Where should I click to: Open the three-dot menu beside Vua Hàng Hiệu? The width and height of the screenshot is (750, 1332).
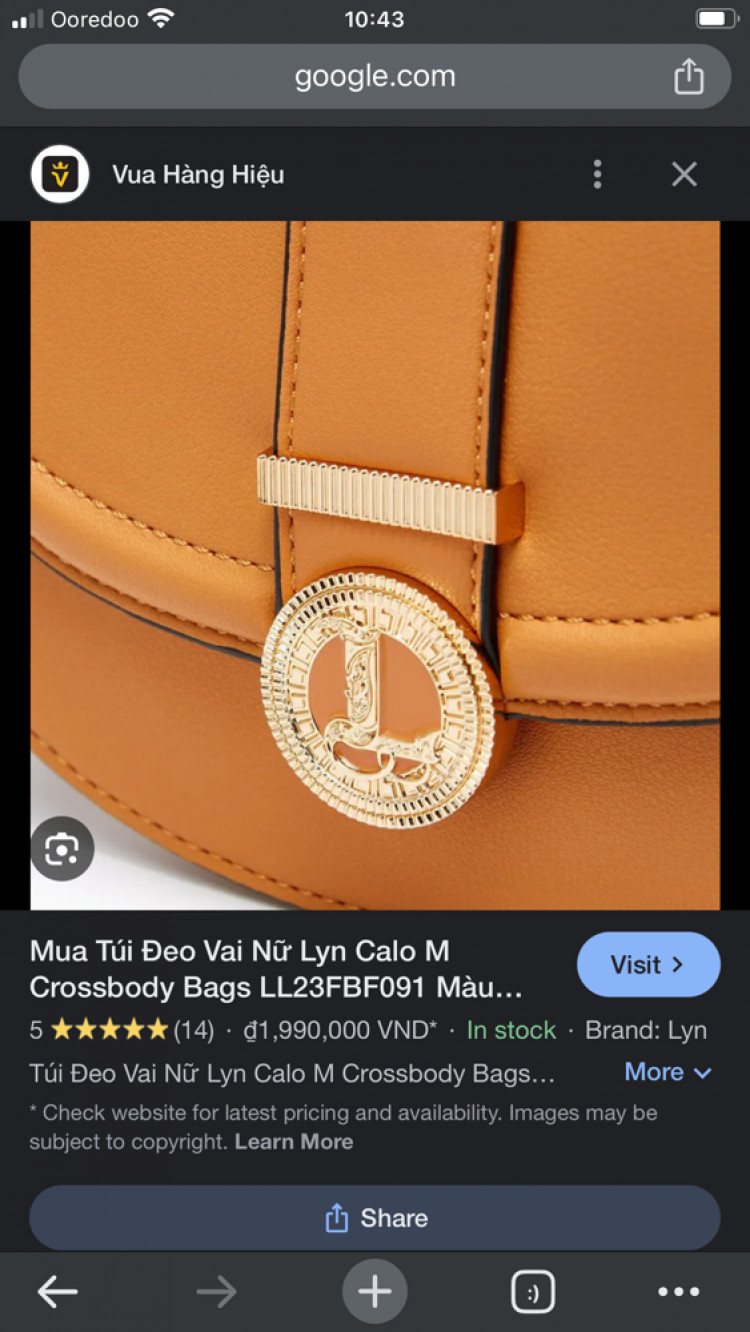[597, 174]
